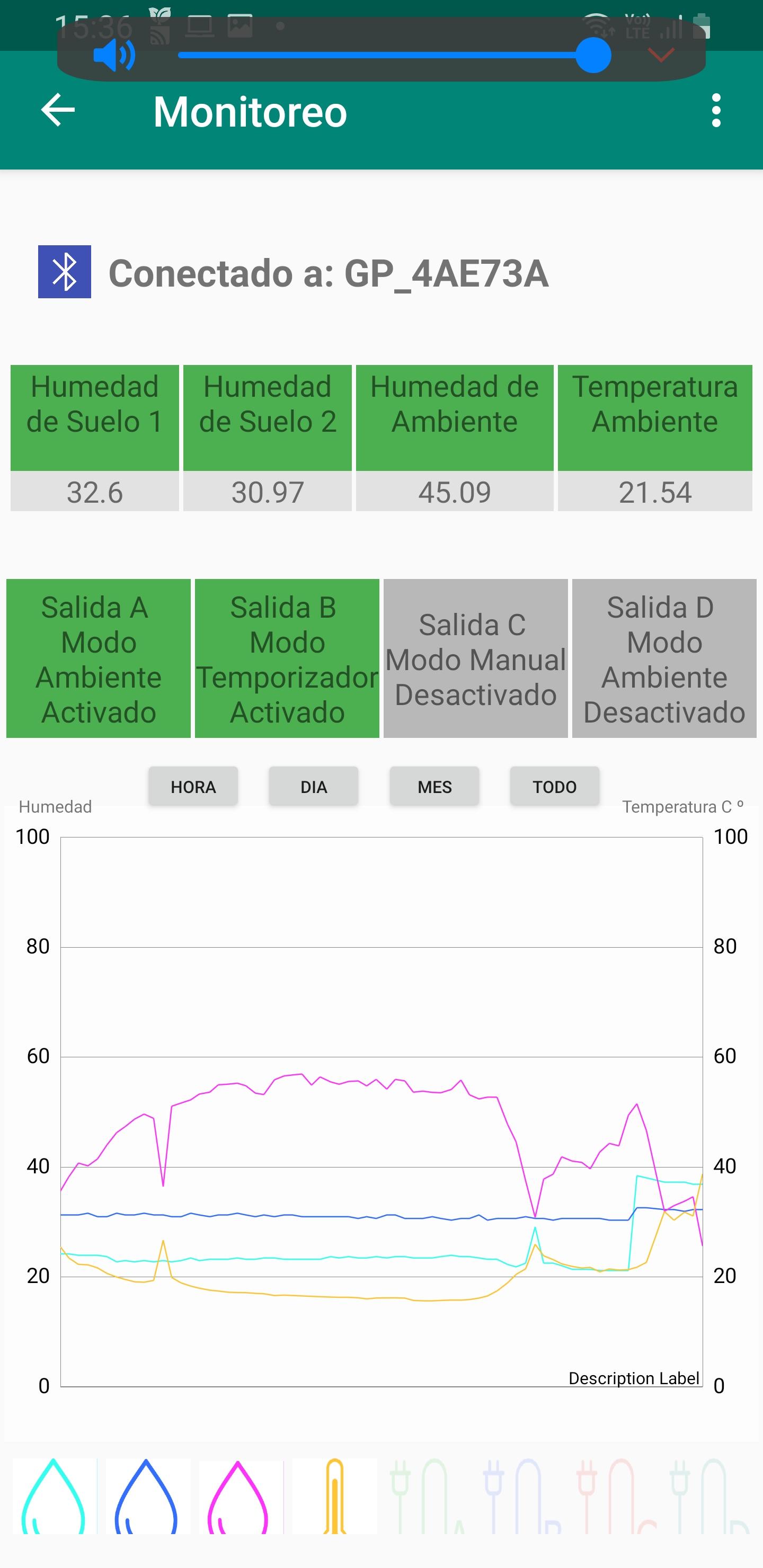Toggle the cyan droplet series
763x1568 pixels.
(54, 1495)
